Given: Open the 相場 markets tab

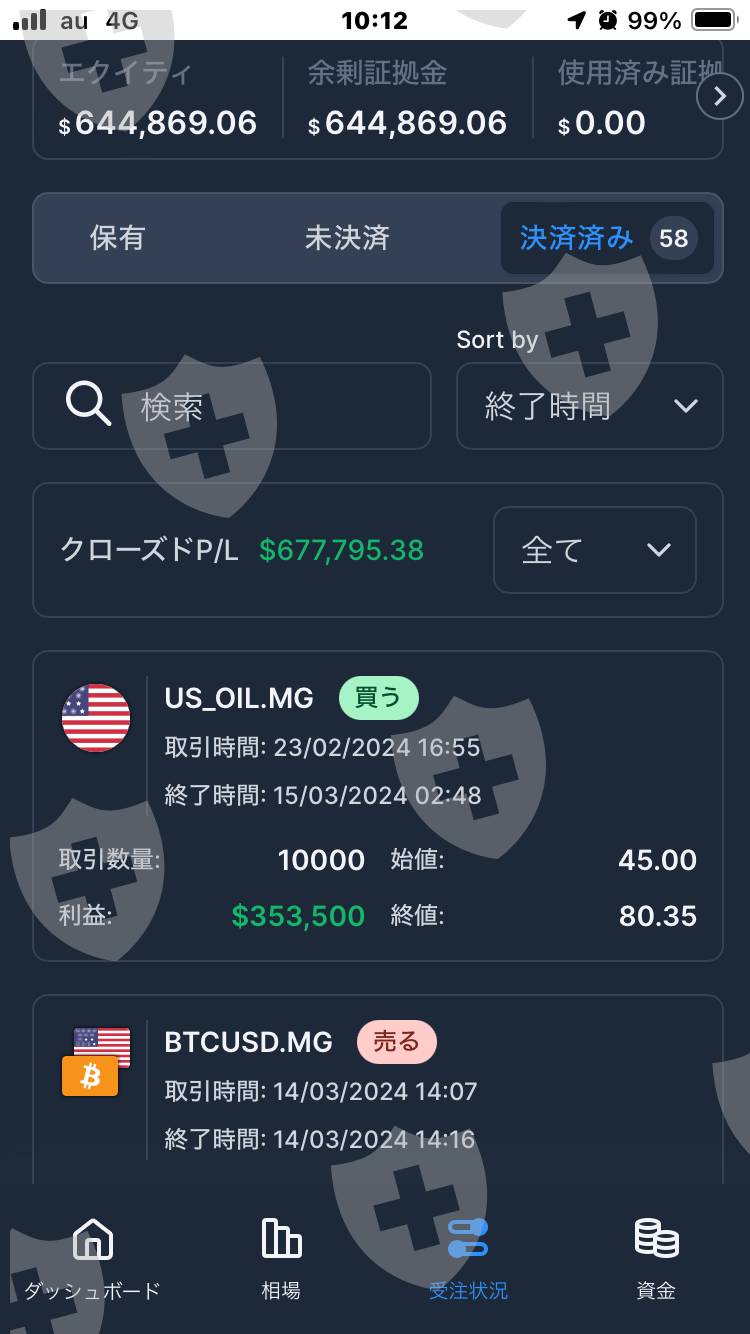Looking at the screenshot, I should pos(281,1259).
